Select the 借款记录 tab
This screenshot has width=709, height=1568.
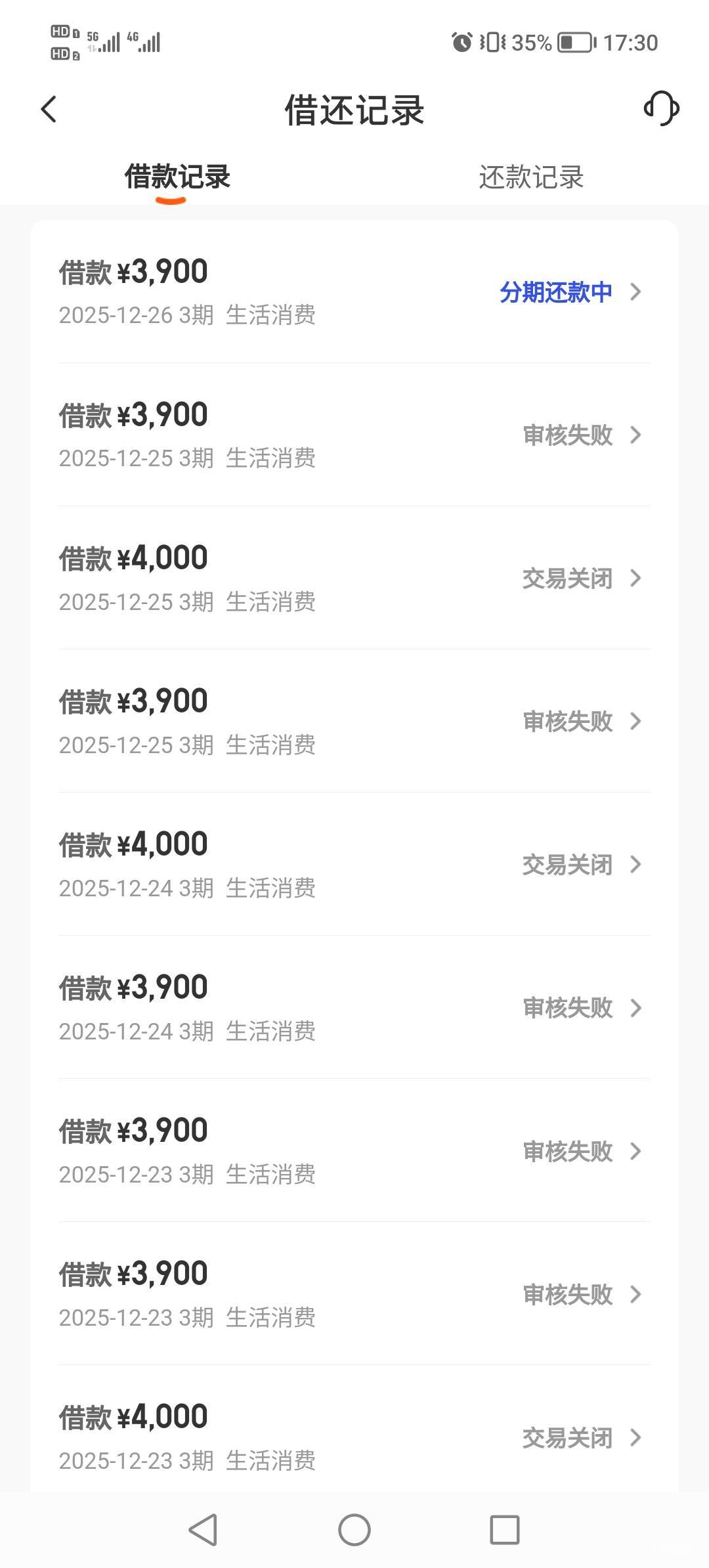177,177
